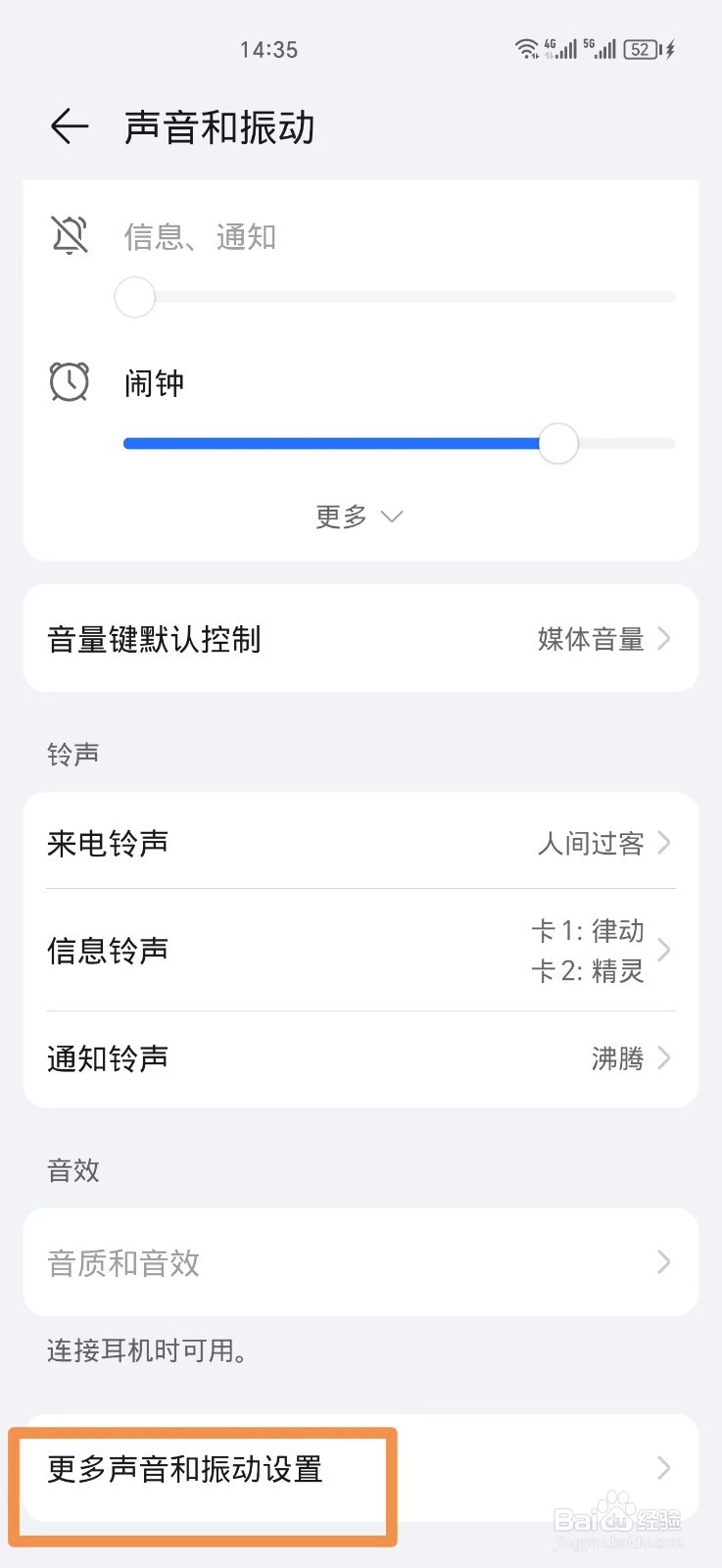Tap 人间过客 ringtone label
This screenshot has width=722, height=1568.
point(591,843)
